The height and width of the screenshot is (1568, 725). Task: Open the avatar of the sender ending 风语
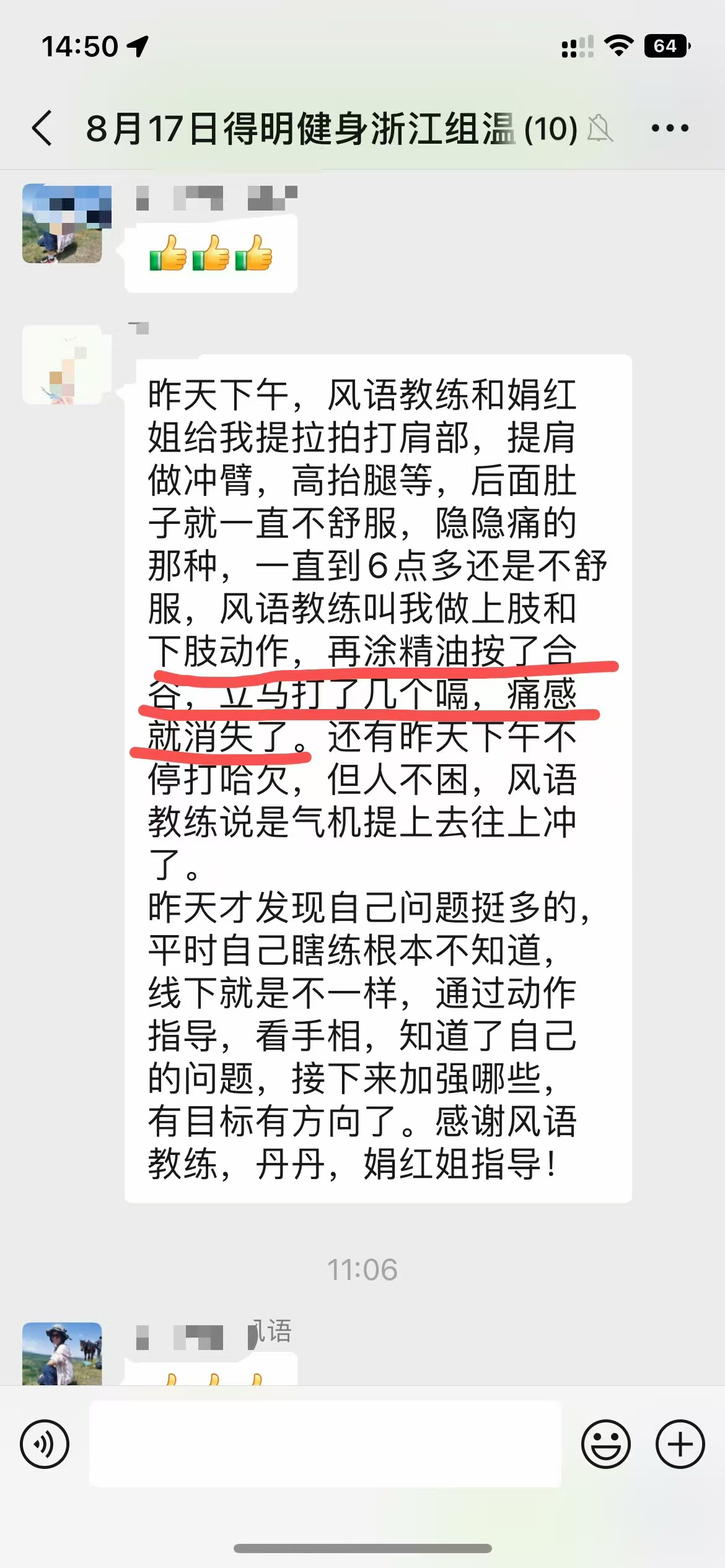pyautogui.click(x=62, y=1353)
